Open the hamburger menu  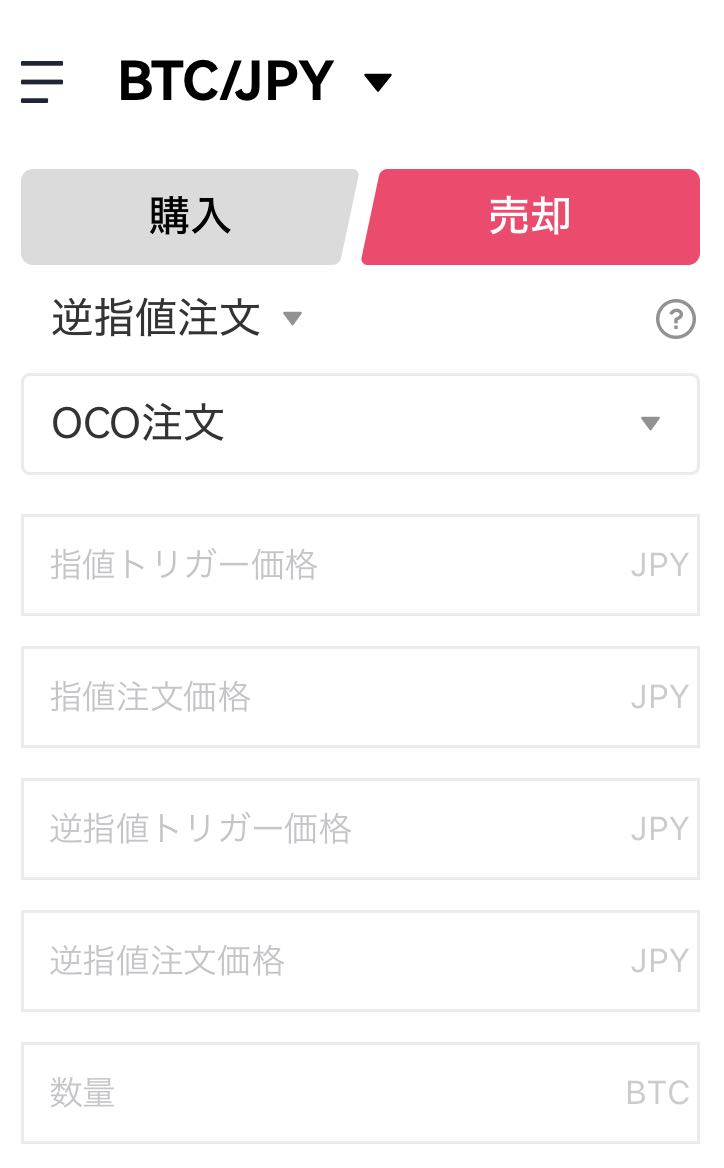(x=42, y=81)
